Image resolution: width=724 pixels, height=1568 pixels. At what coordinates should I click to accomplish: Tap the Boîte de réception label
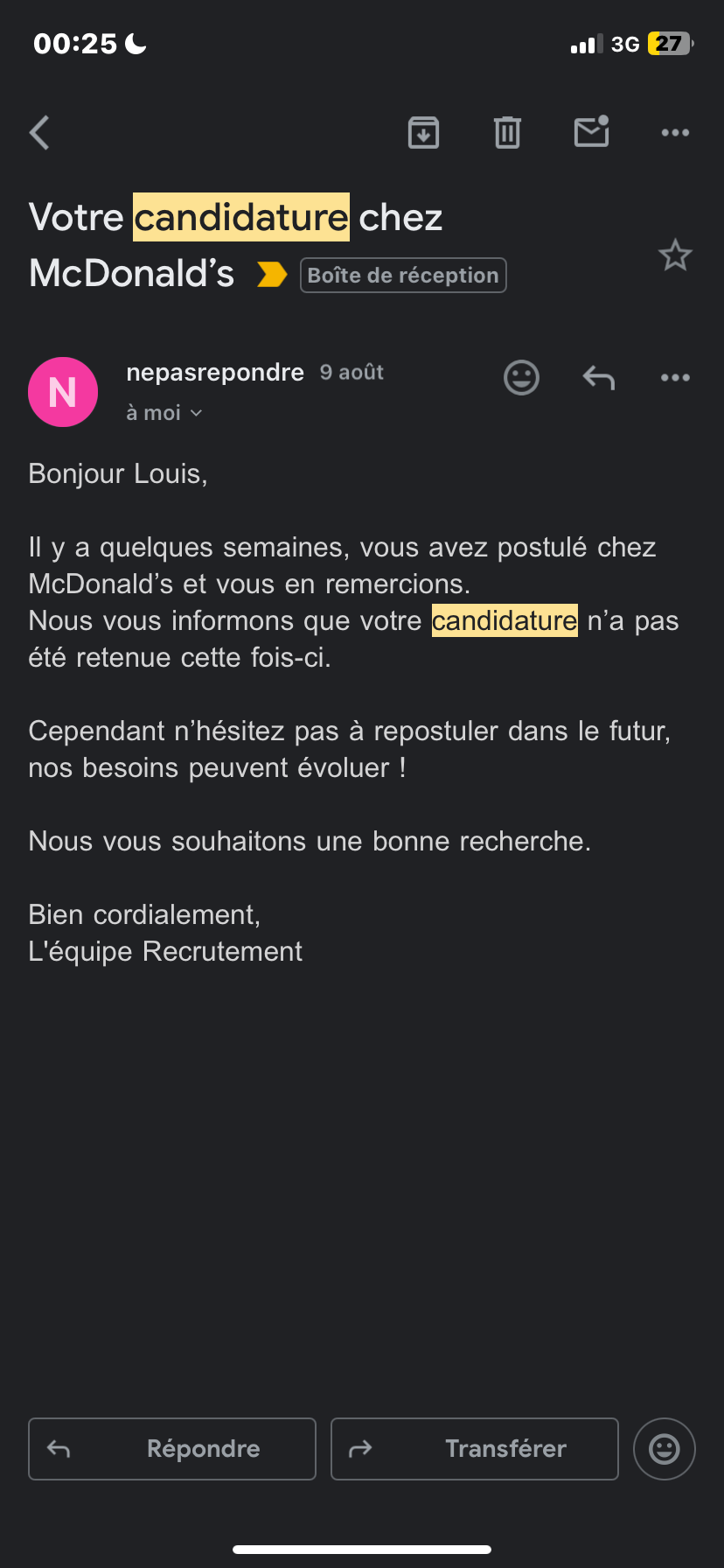403,276
